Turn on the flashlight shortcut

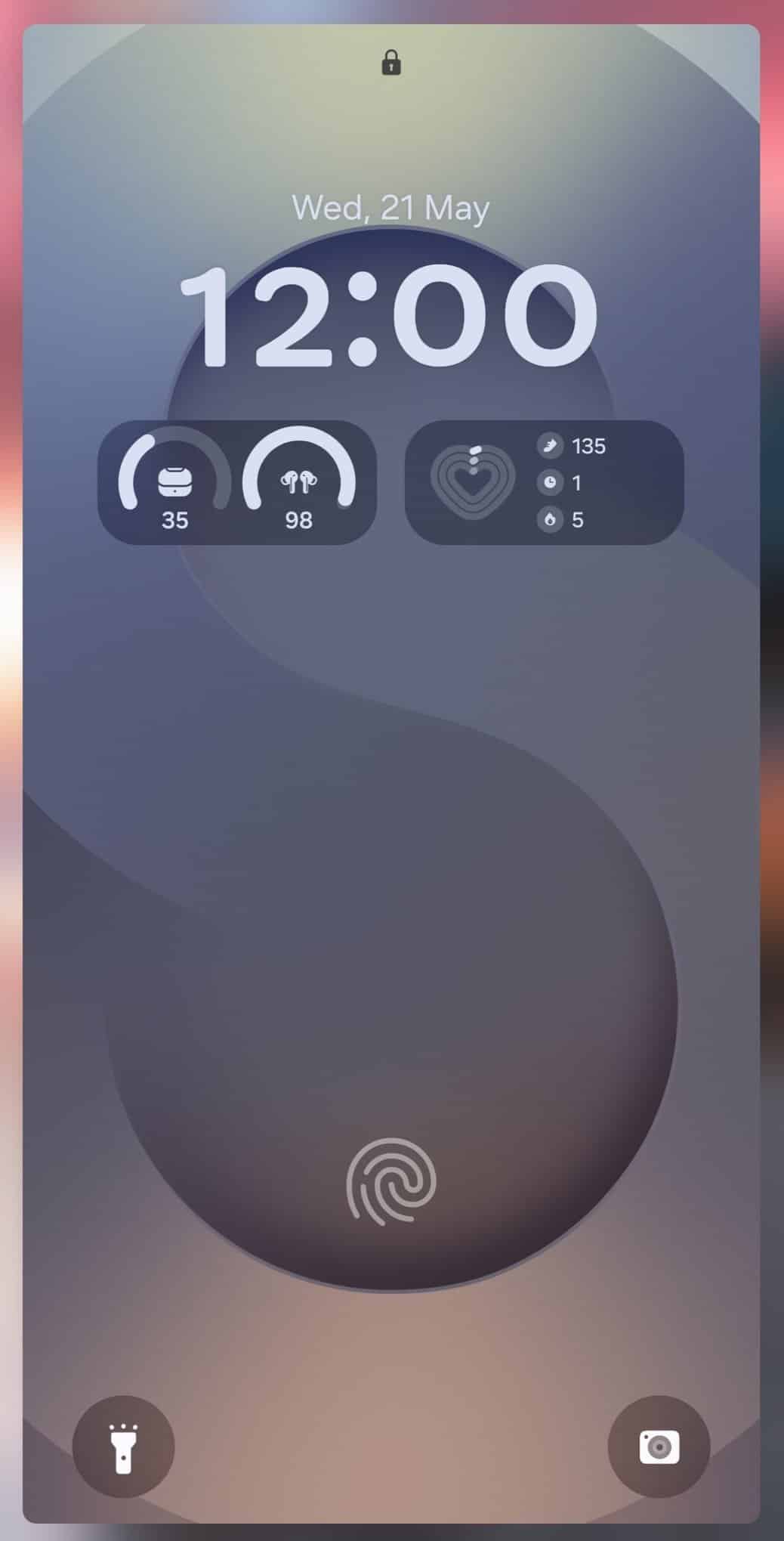point(123,1446)
